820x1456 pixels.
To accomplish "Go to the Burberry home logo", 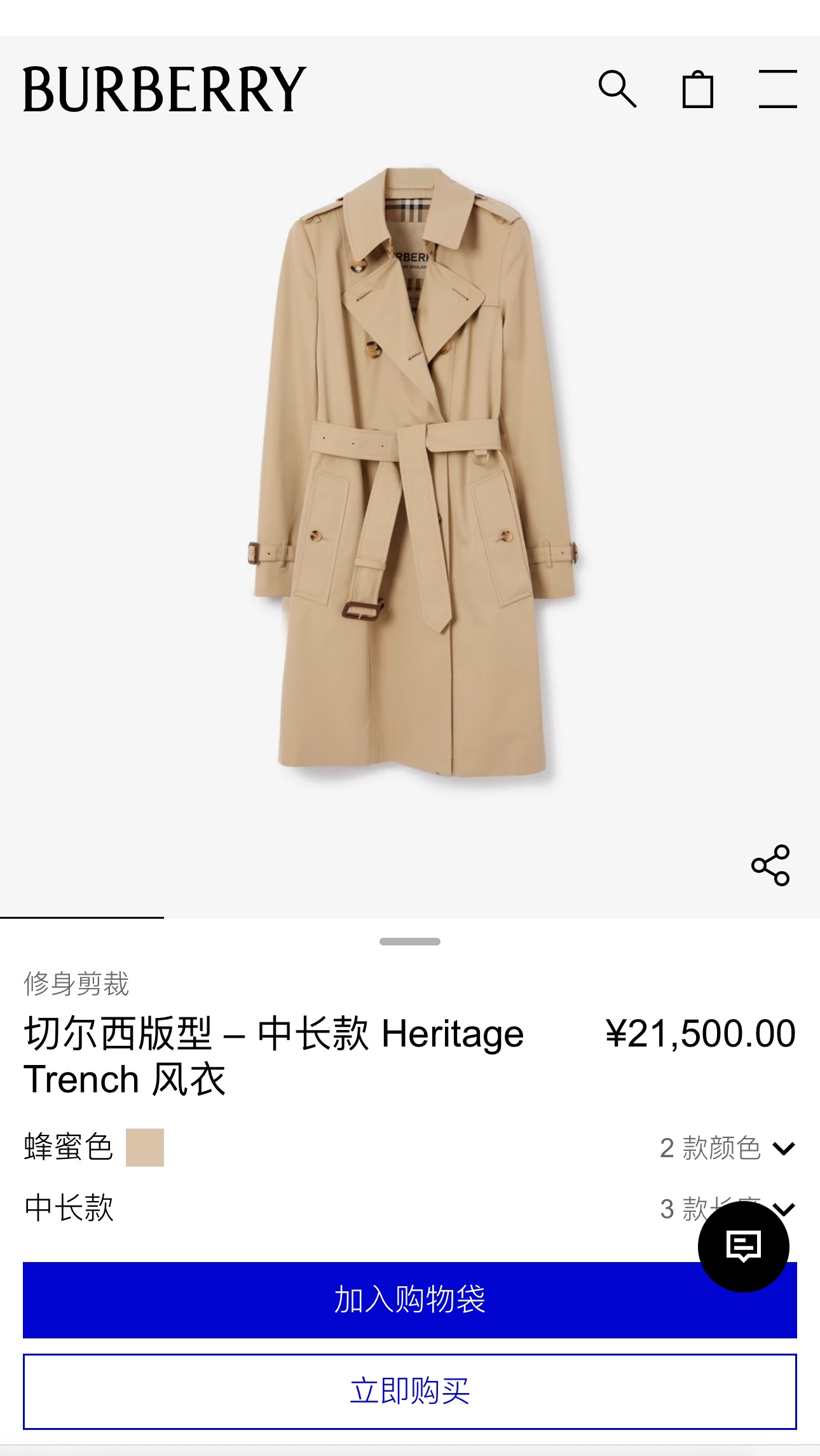I will point(165,90).
